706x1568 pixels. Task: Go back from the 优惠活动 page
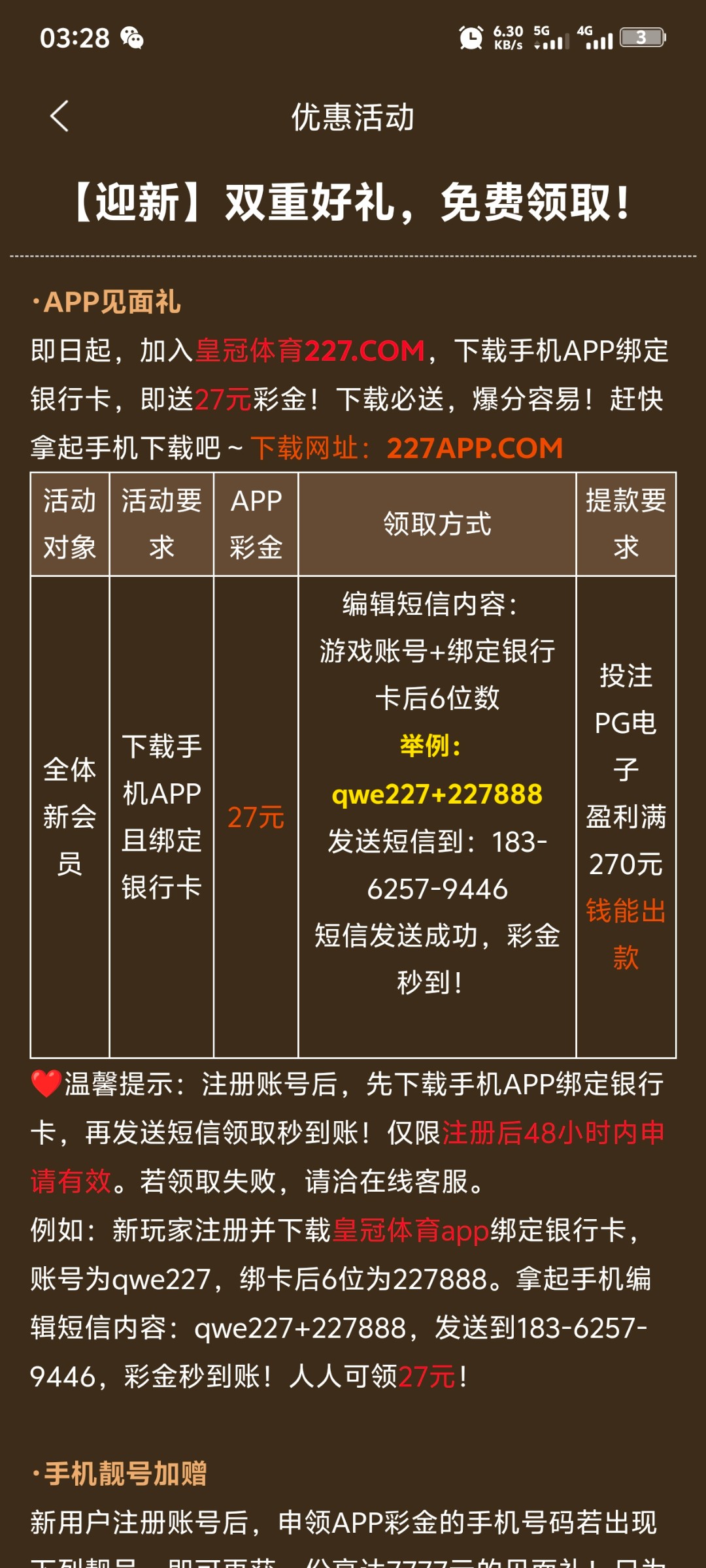pyautogui.click(x=59, y=117)
